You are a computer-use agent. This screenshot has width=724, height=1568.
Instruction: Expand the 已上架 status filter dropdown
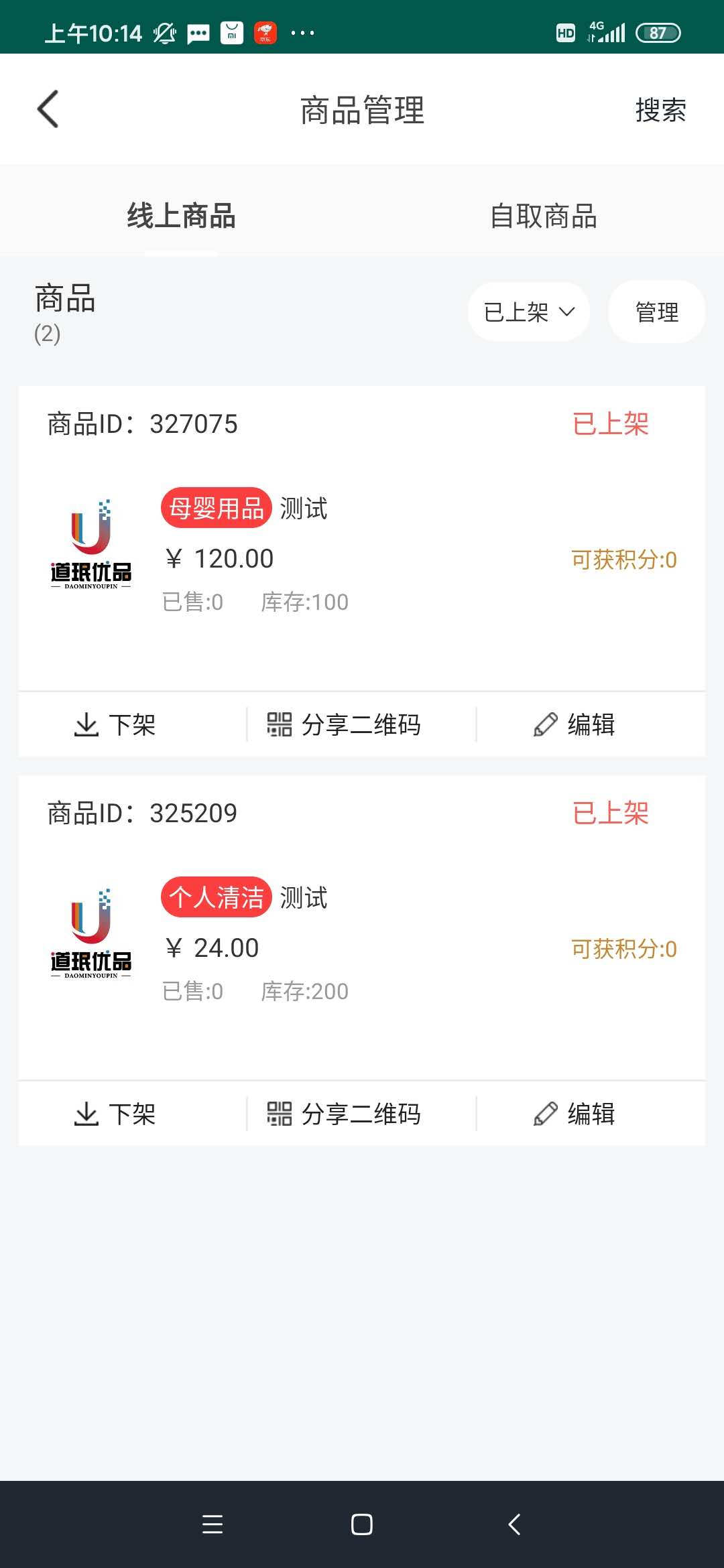point(528,312)
